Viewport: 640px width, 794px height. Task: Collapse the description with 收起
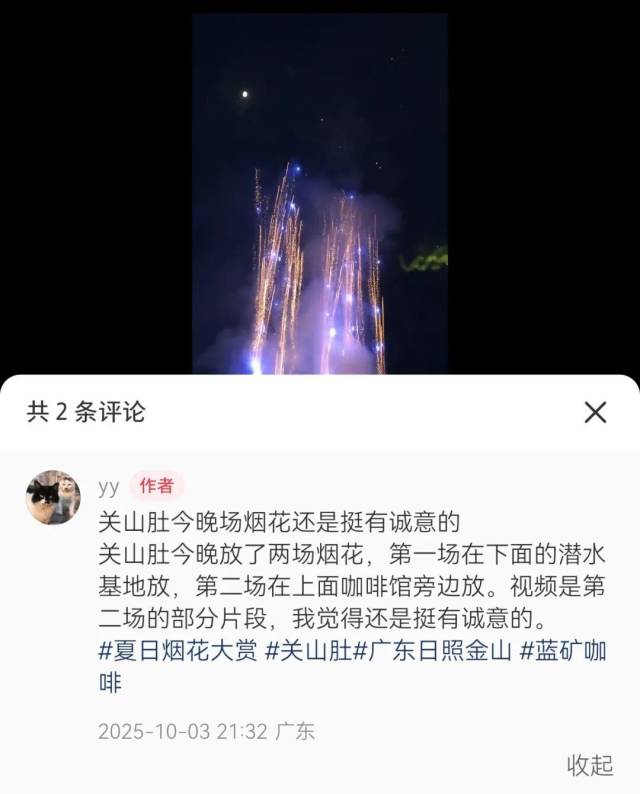tap(590, 765)
